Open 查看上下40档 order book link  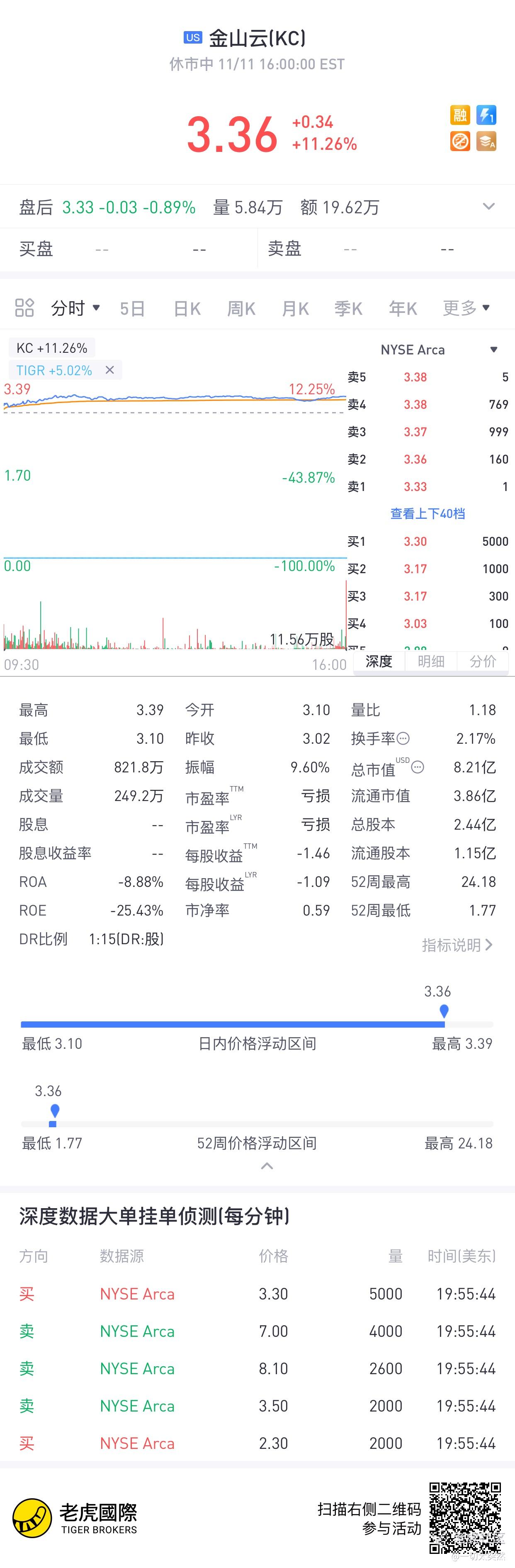428,514
